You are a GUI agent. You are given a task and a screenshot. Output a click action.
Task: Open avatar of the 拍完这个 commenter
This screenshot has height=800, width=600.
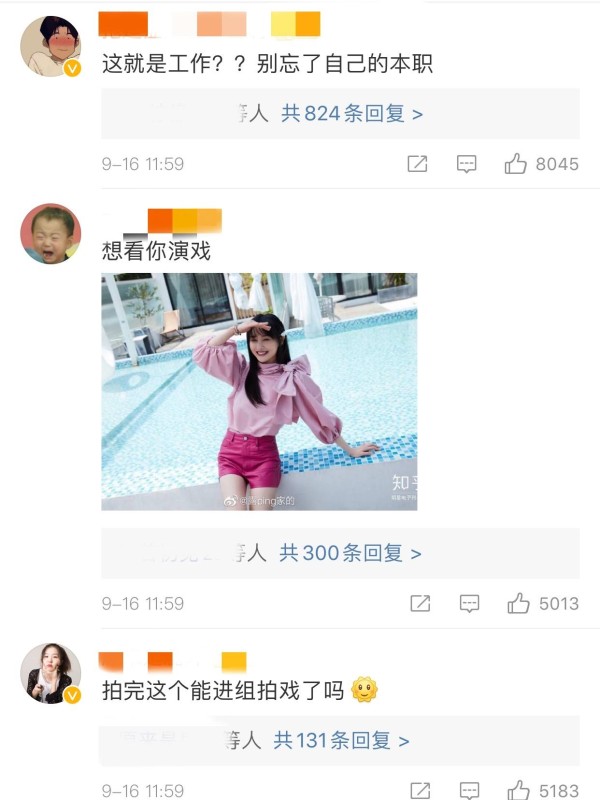tap(50, 672)
